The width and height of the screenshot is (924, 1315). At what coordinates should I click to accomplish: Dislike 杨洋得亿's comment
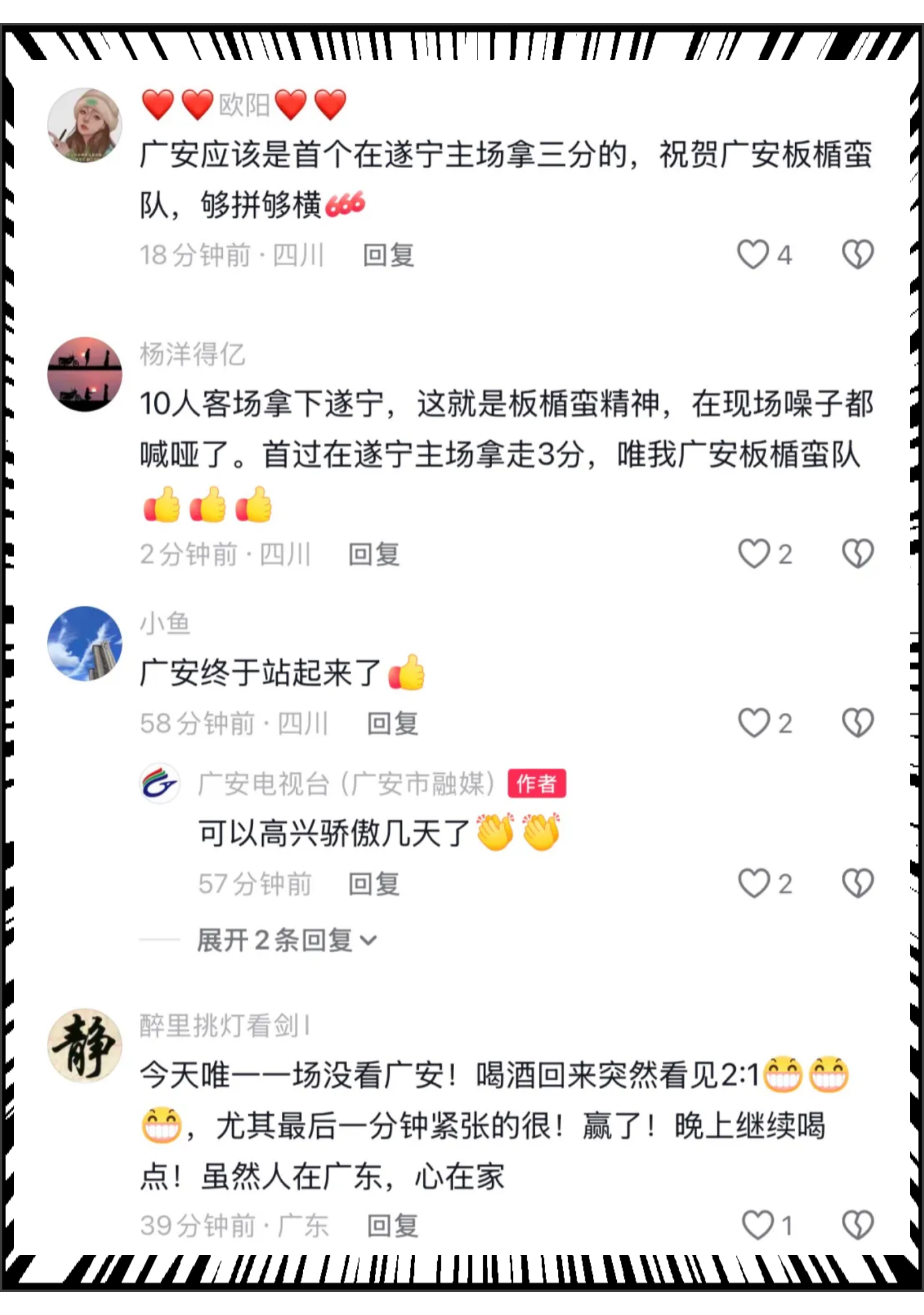(x=858, y=554)
